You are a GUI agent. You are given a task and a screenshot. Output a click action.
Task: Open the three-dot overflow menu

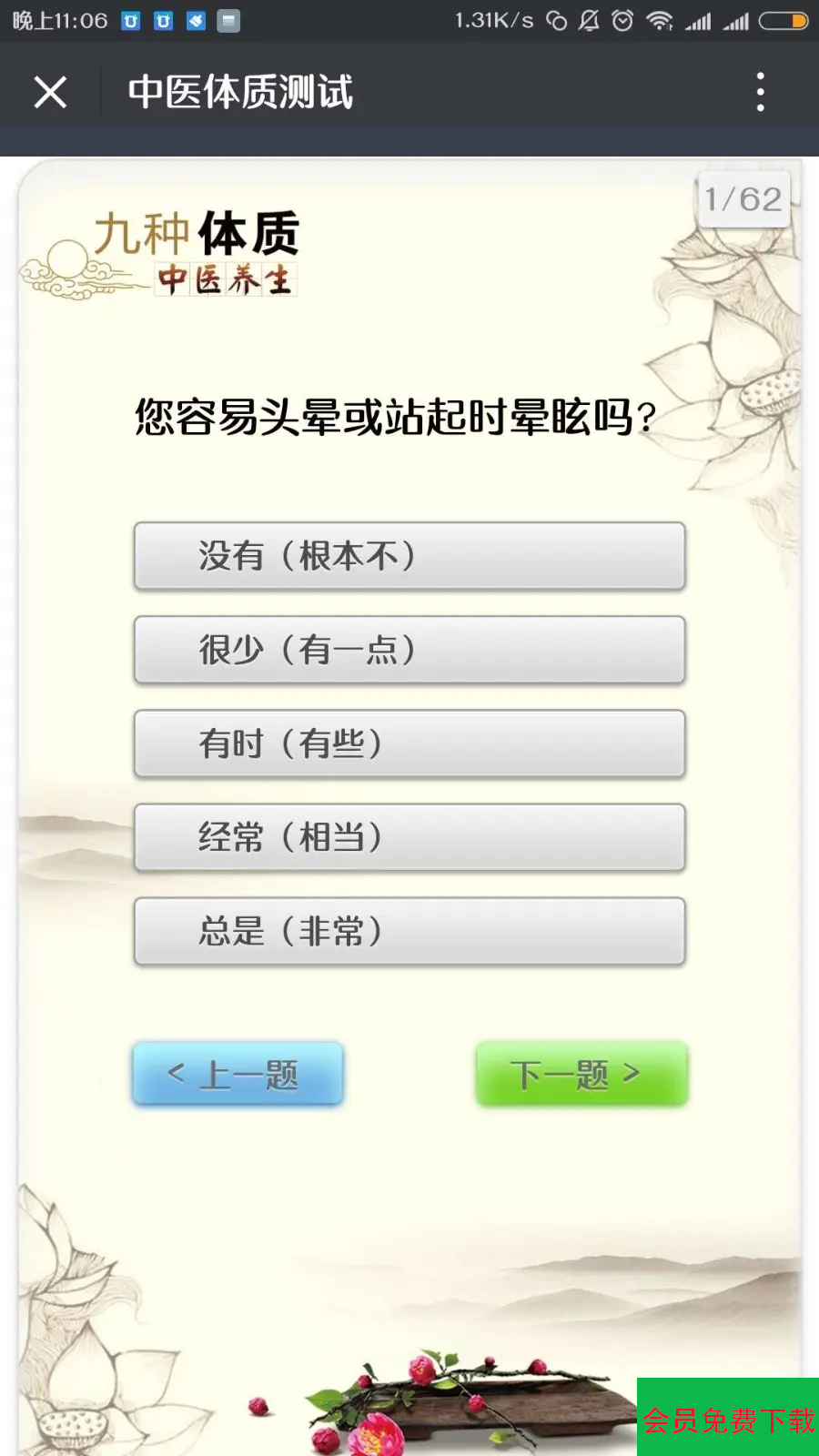[760, 92]
